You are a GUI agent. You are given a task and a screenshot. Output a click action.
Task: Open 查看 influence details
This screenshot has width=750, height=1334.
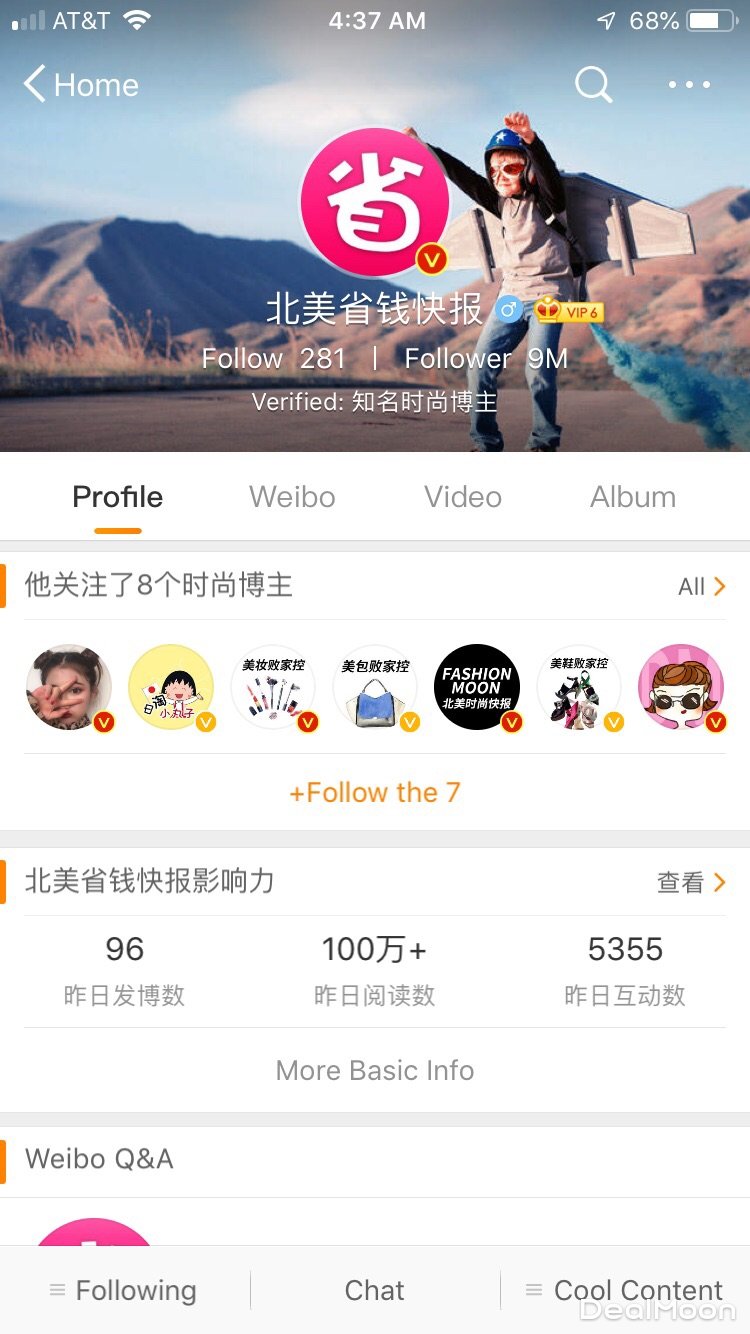pyautogui.click(x=690, y=882)
